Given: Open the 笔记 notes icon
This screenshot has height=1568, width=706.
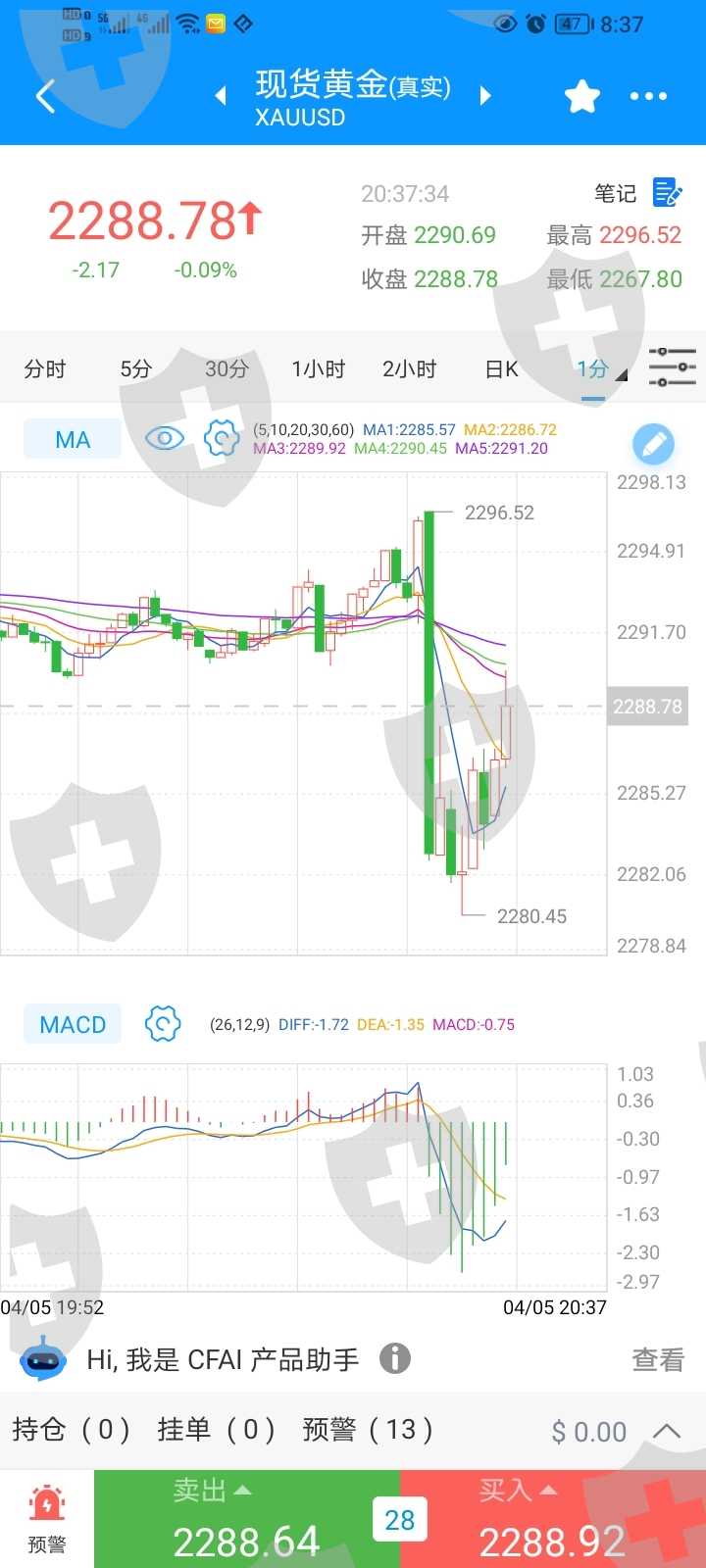Looking at the screenshot, I should tap(667, 193).
